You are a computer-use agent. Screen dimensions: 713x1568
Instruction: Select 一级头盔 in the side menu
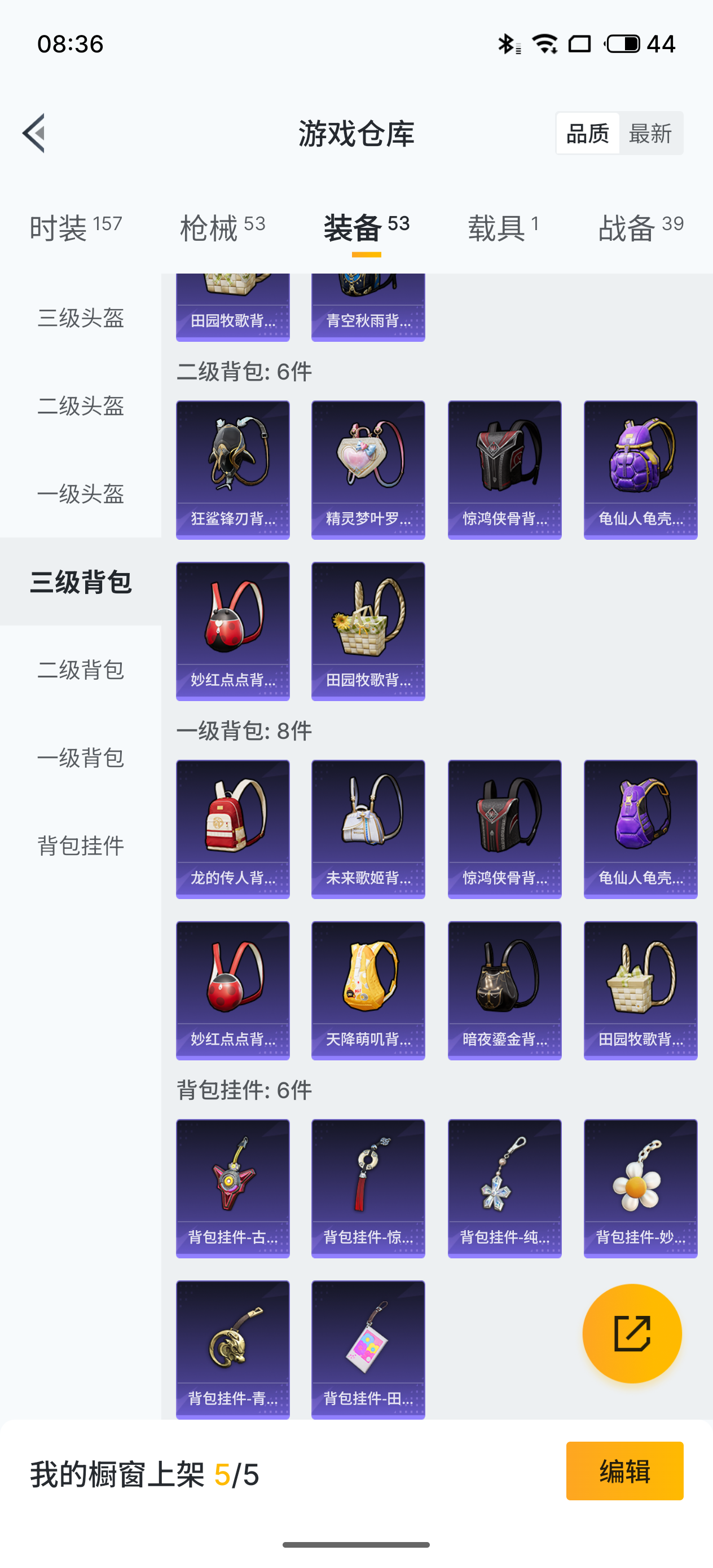click(x=80, y=494)
